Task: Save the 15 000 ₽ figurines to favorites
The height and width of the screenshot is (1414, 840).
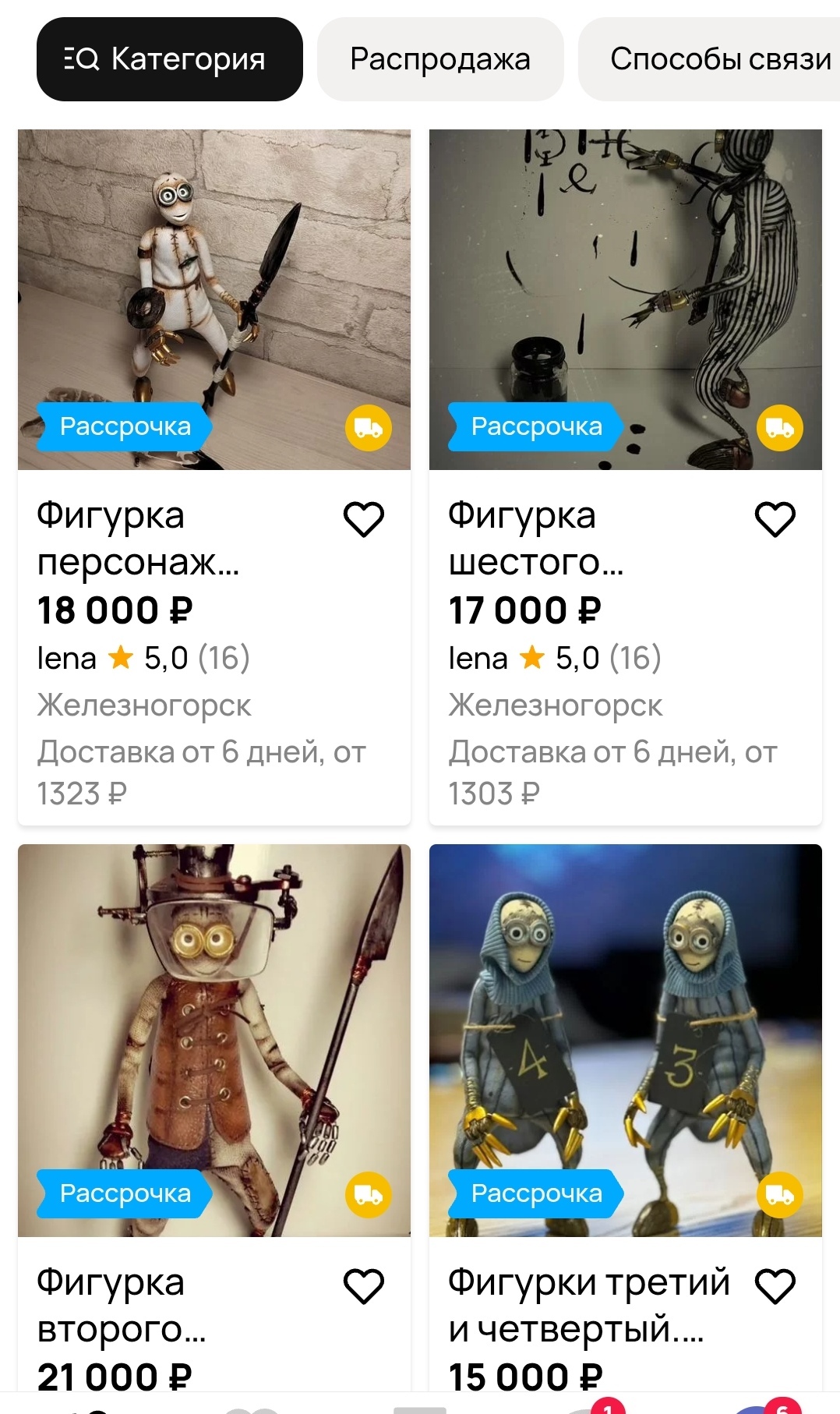Action: coord(775,1286)
